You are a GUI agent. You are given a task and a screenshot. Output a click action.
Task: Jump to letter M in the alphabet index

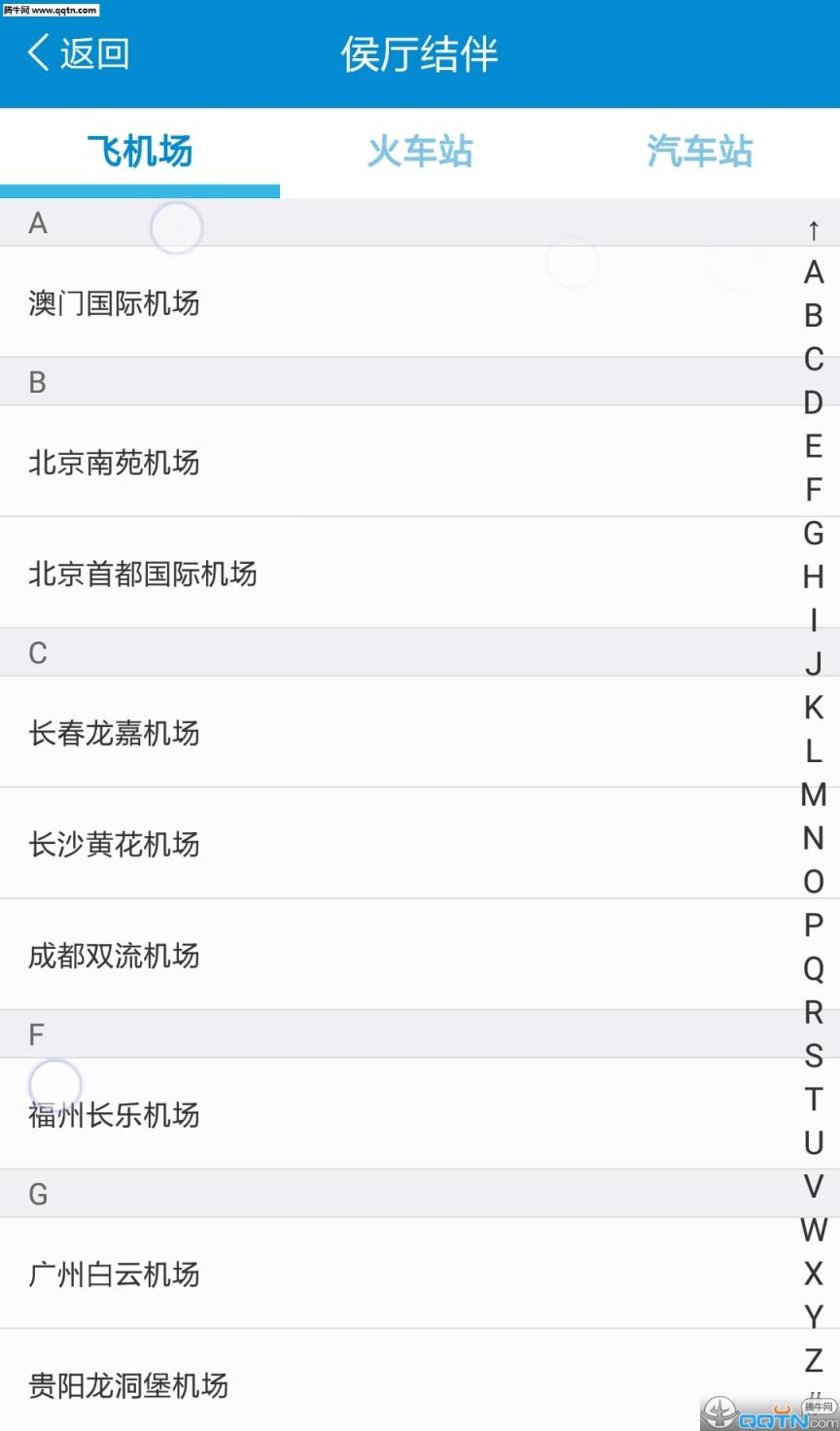pos(813,795)
